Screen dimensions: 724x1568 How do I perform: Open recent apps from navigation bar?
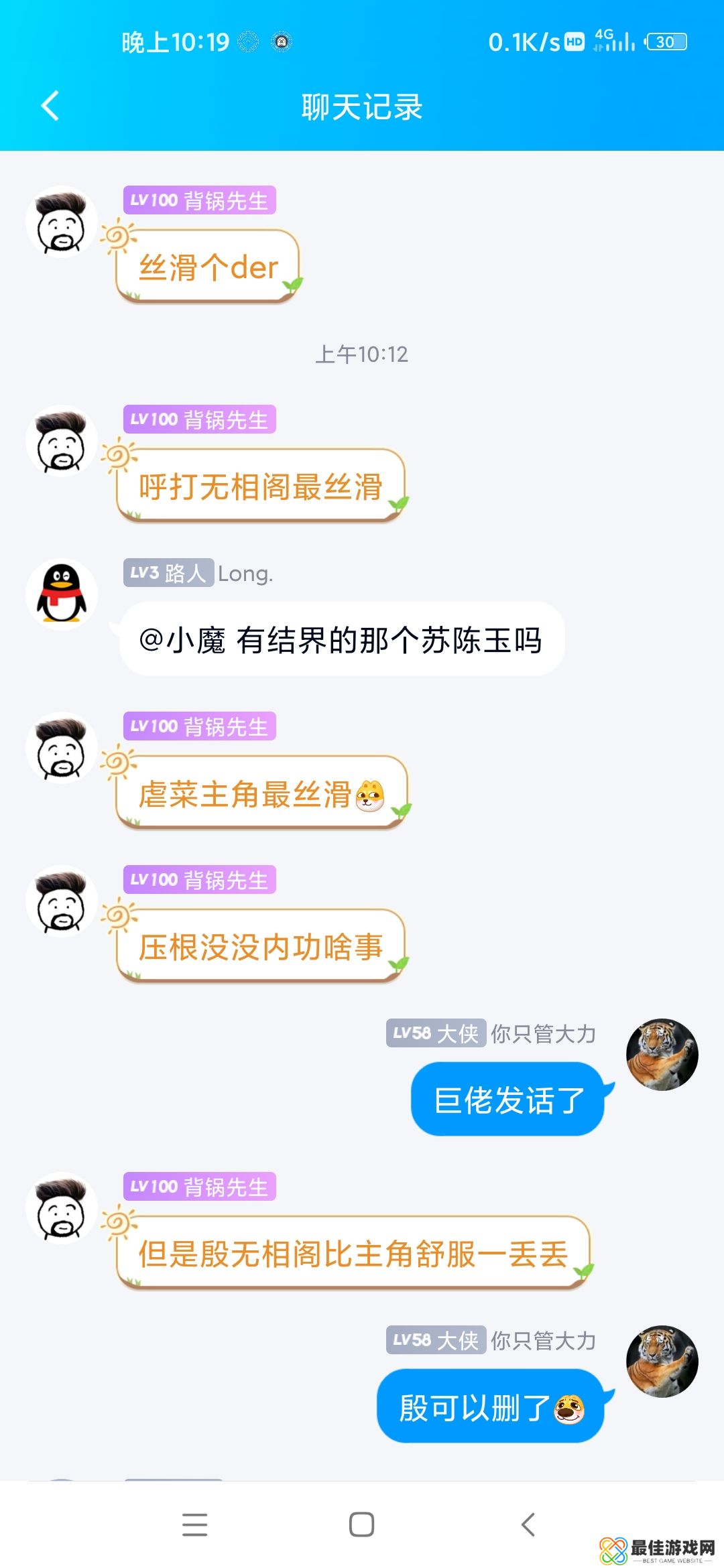pos(194,1524)
